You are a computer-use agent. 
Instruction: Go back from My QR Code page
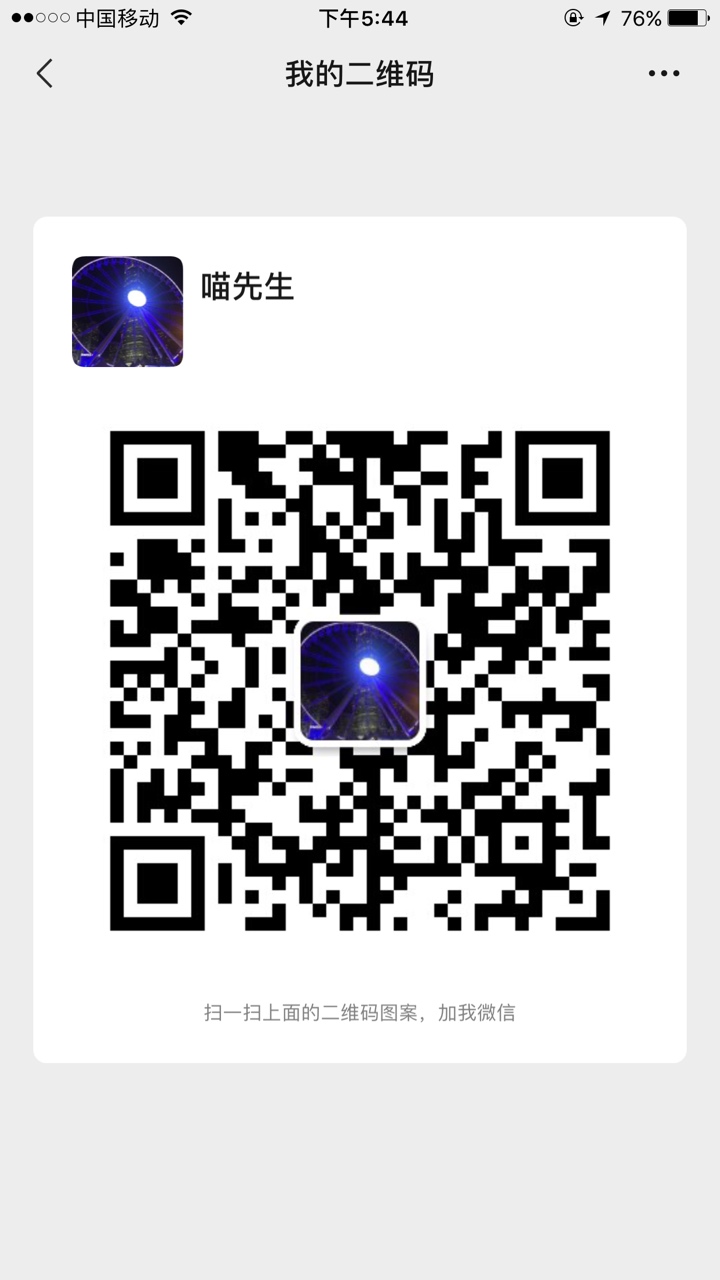(44, 73)
